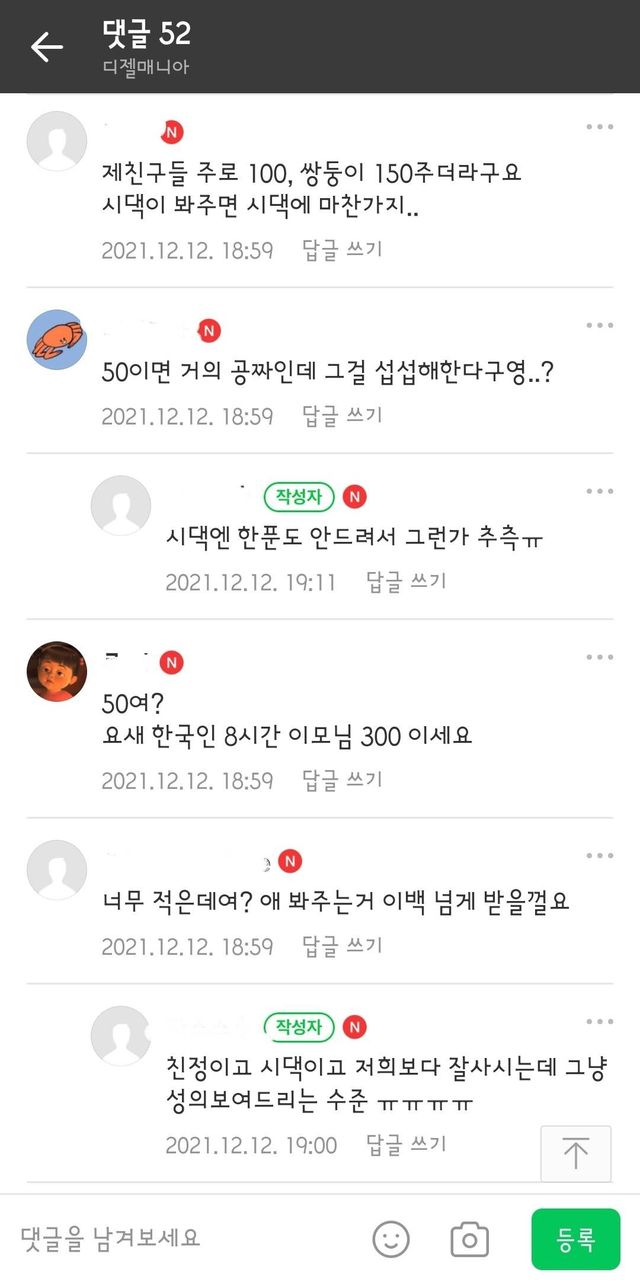Open the child-photo avatar profile
The width and height of the screenshot is (640, 1284).
point(56,671)
